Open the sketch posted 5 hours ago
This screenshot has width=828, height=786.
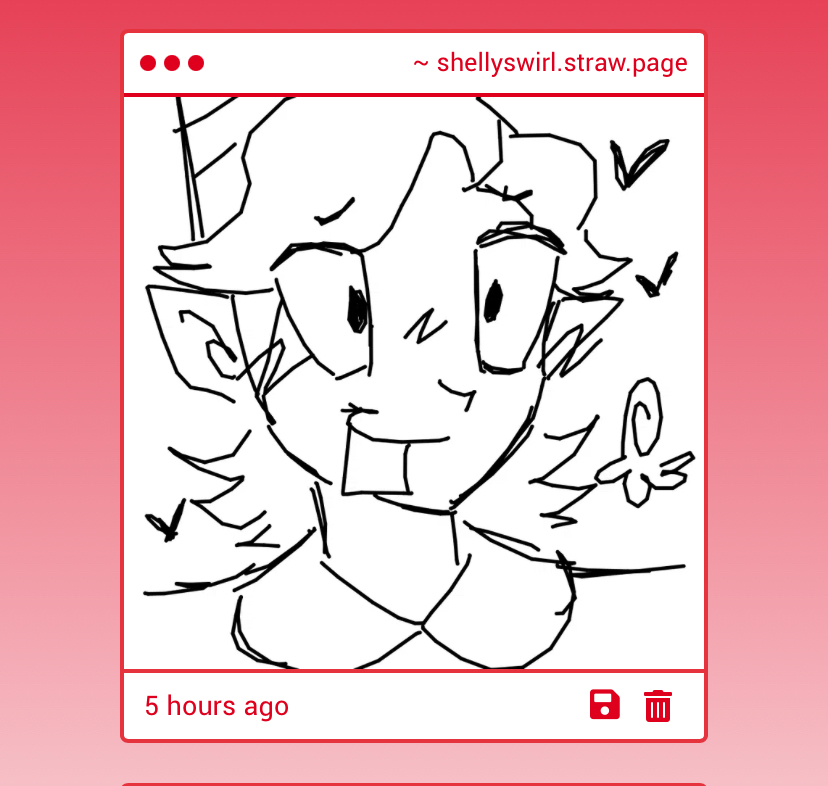point(414,382)
